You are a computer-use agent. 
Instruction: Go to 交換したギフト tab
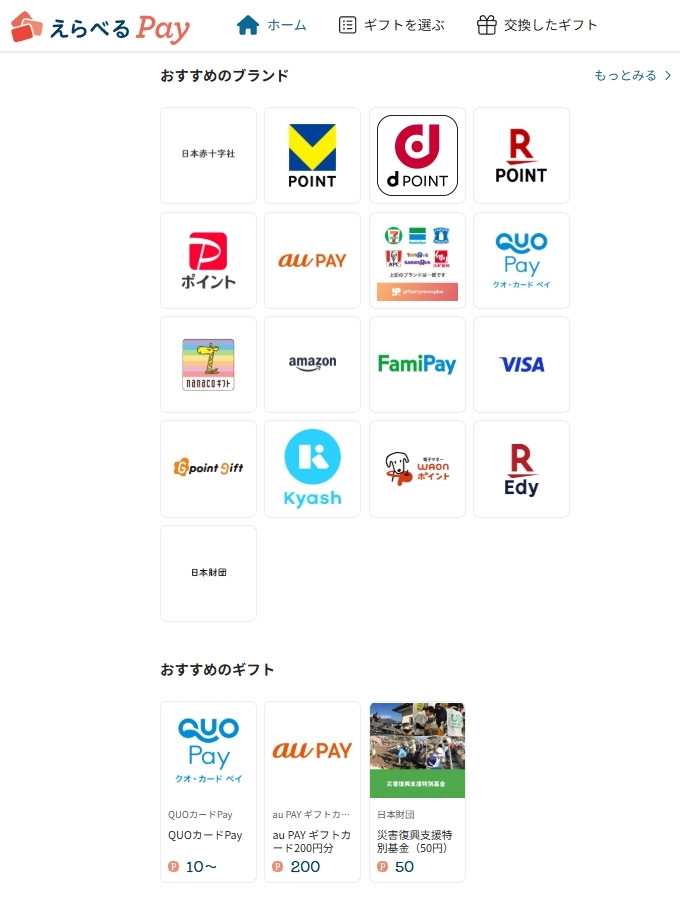[x=537, y=25]
